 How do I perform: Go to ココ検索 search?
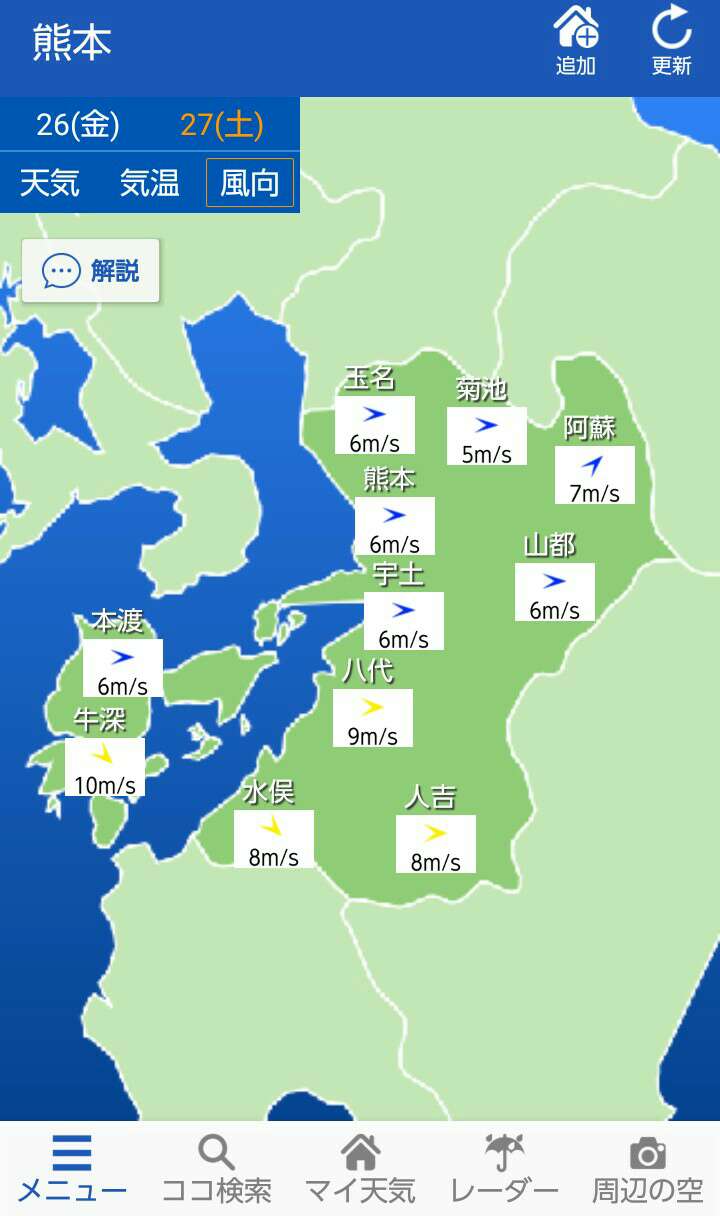coord(216,1169)
